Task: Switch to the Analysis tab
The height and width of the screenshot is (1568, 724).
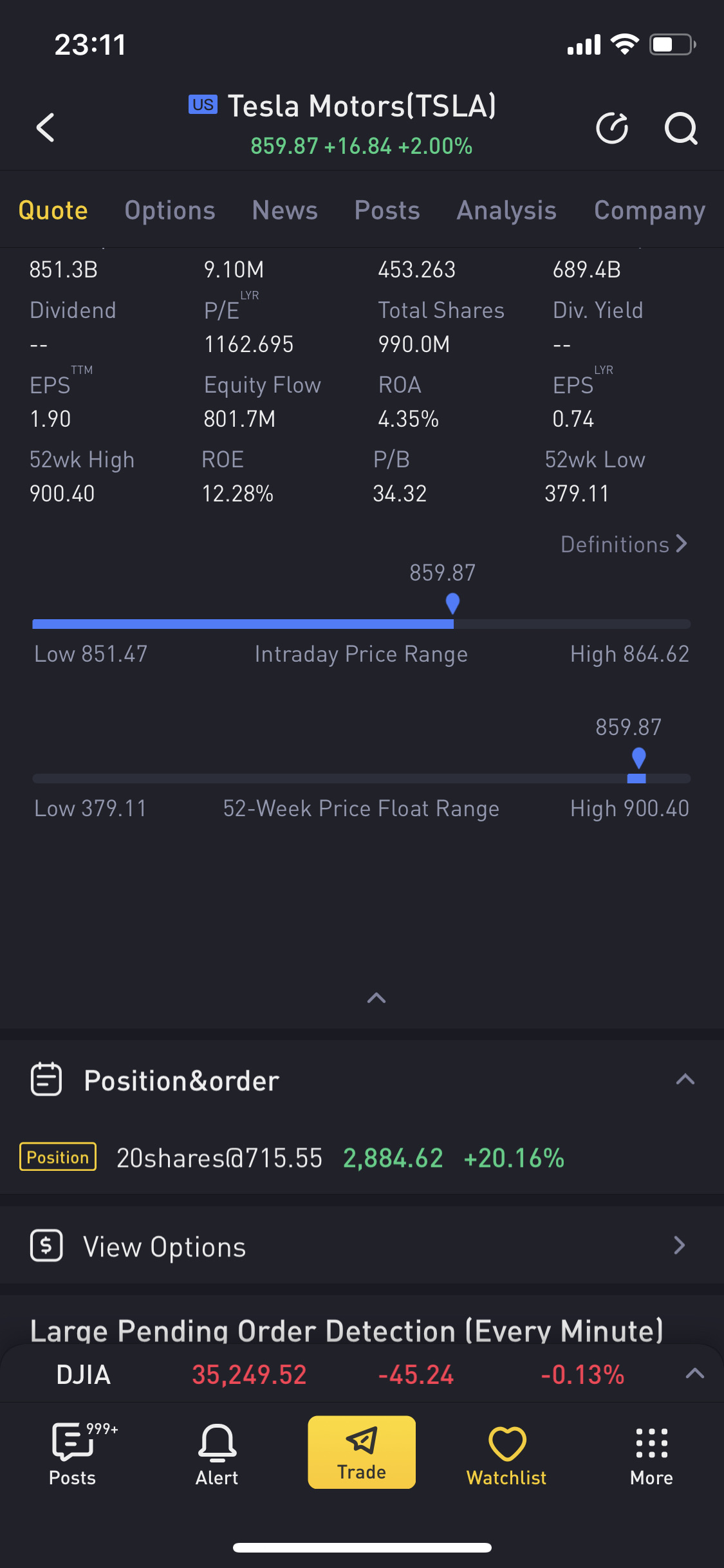Action: (506, 210)
